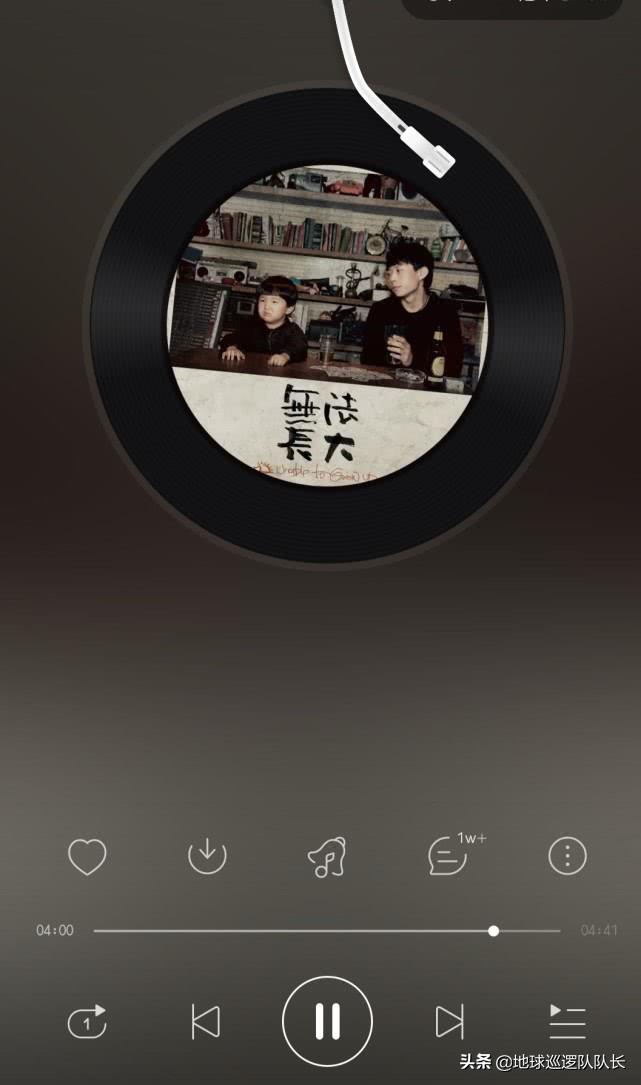The image size is (641, 1085).
Task: Open the 1w+ comments
Action: (448, 856)
